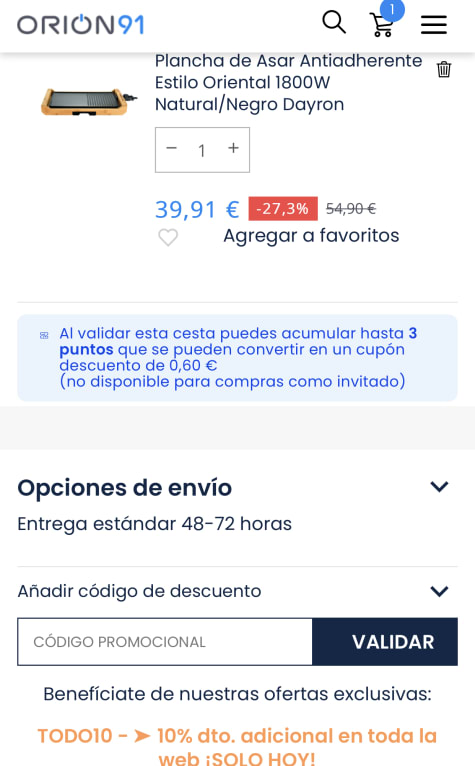This screenshot has width=475, height=766.
Task: Open the search magnifier icon
Action: coord(334,22)
